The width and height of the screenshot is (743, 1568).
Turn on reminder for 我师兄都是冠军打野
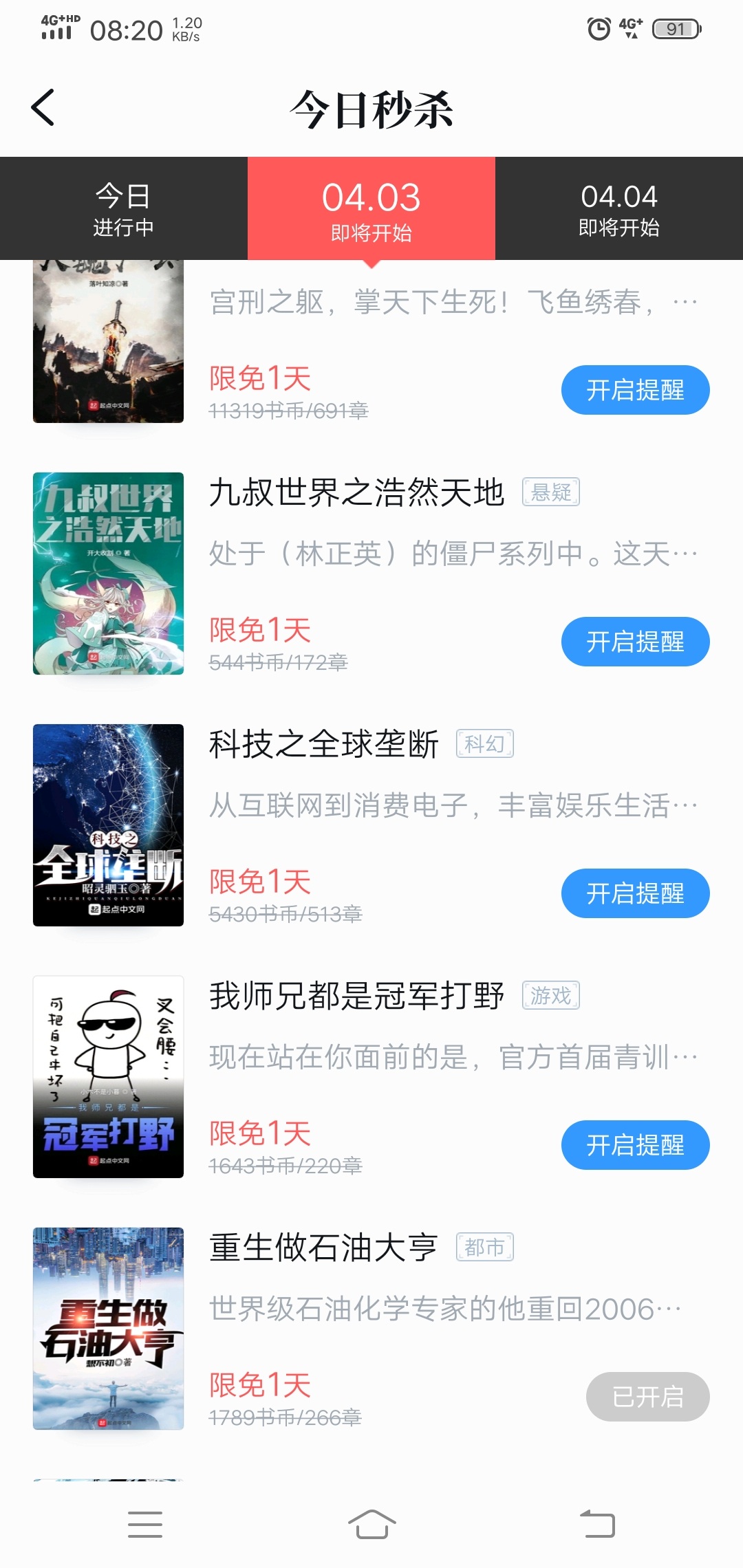click(x=635, y=1145)
